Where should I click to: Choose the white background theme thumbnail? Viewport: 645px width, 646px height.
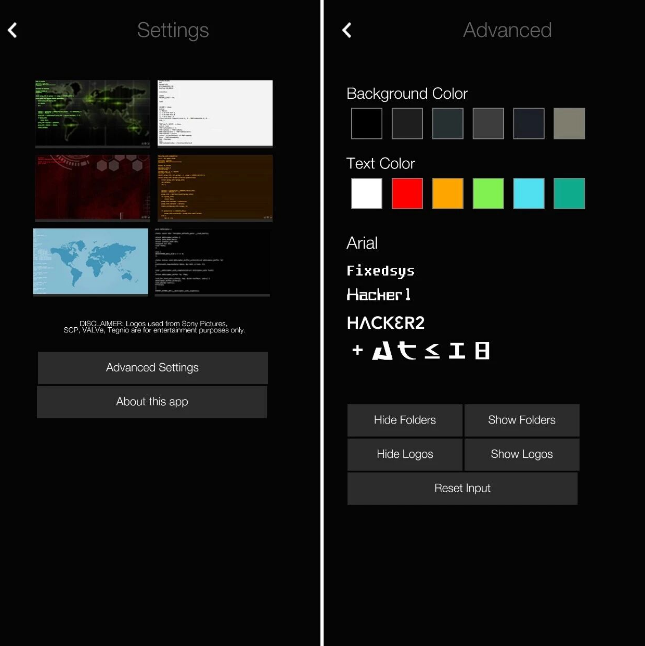click(215, 113)
